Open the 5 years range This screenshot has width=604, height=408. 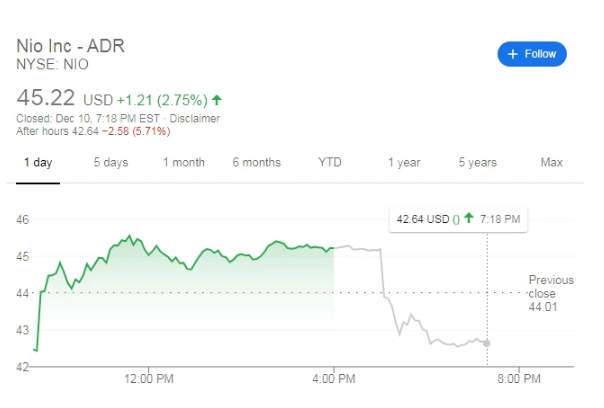pyautogui.click(x=478, y=162)
